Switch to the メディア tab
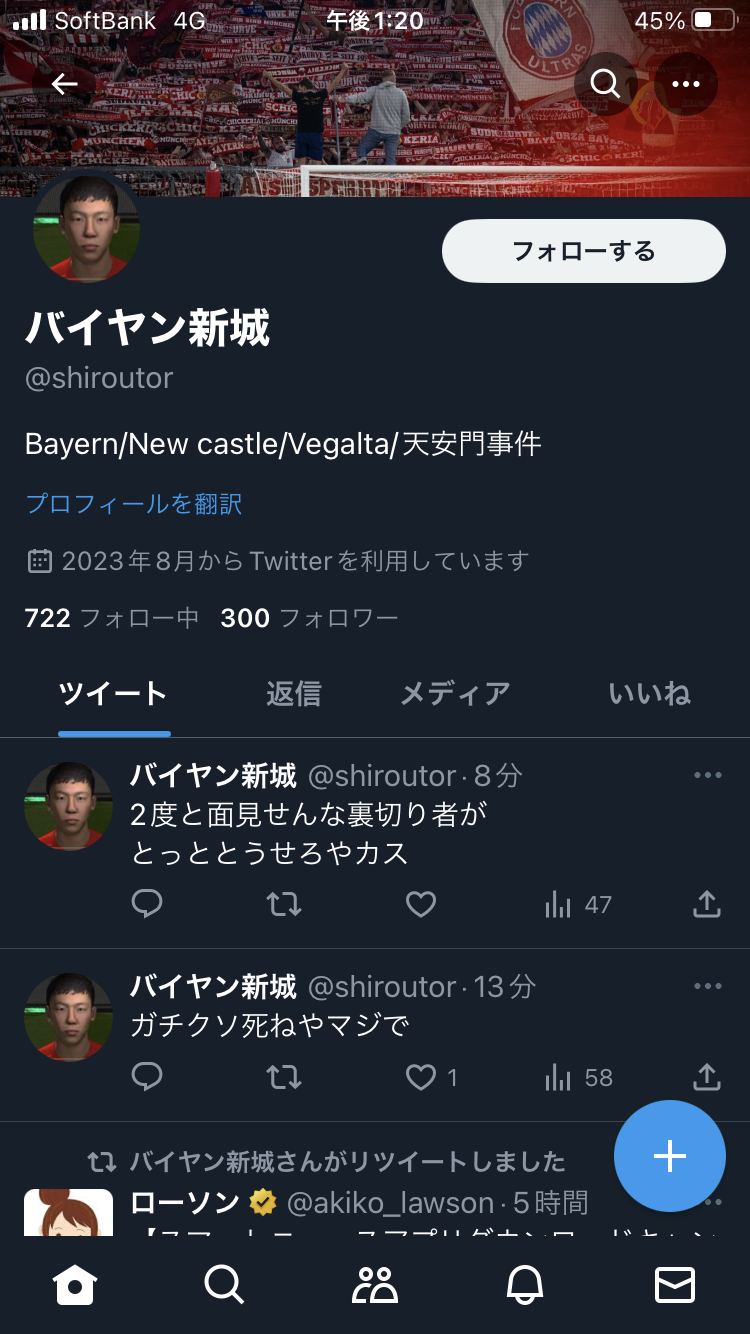The height and width of the screenshot is (1334, 750). pos(455,693)
